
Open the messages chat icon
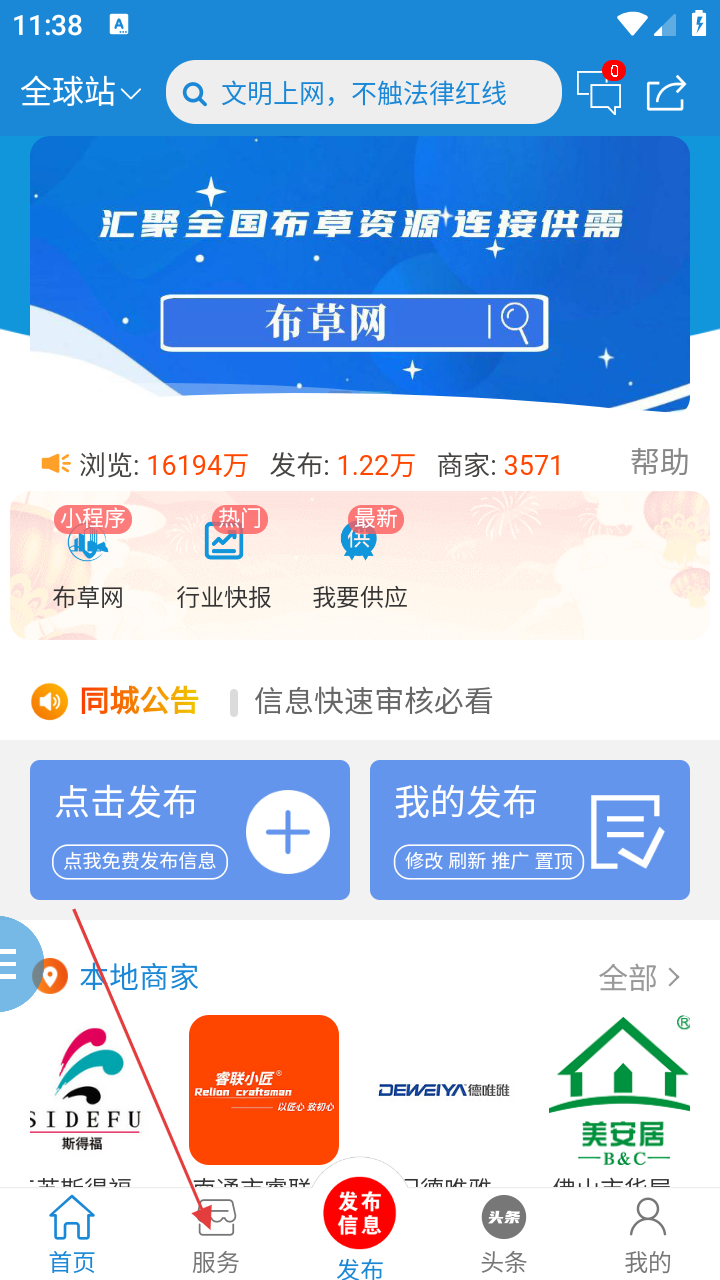click(599, 92)
